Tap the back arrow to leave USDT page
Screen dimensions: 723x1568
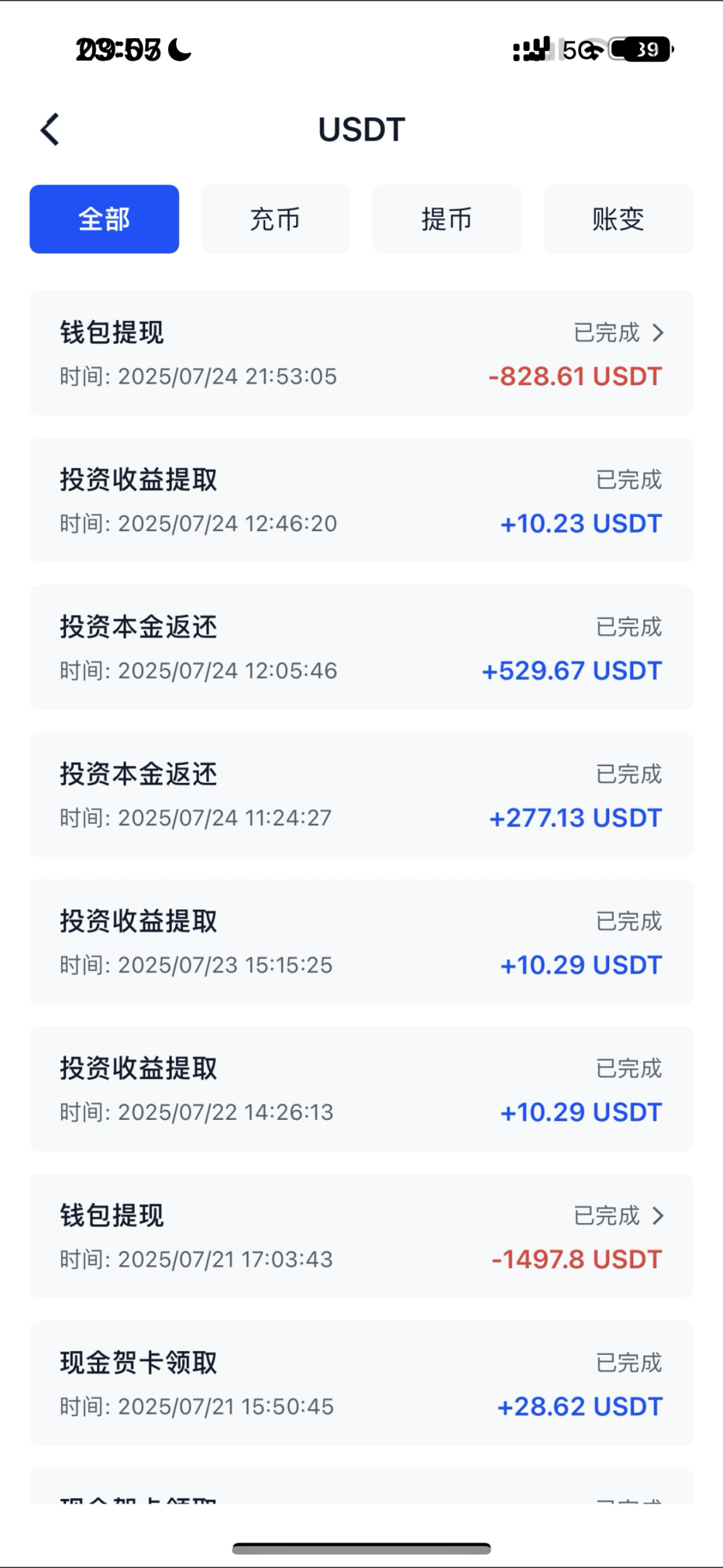click(50, 129)
